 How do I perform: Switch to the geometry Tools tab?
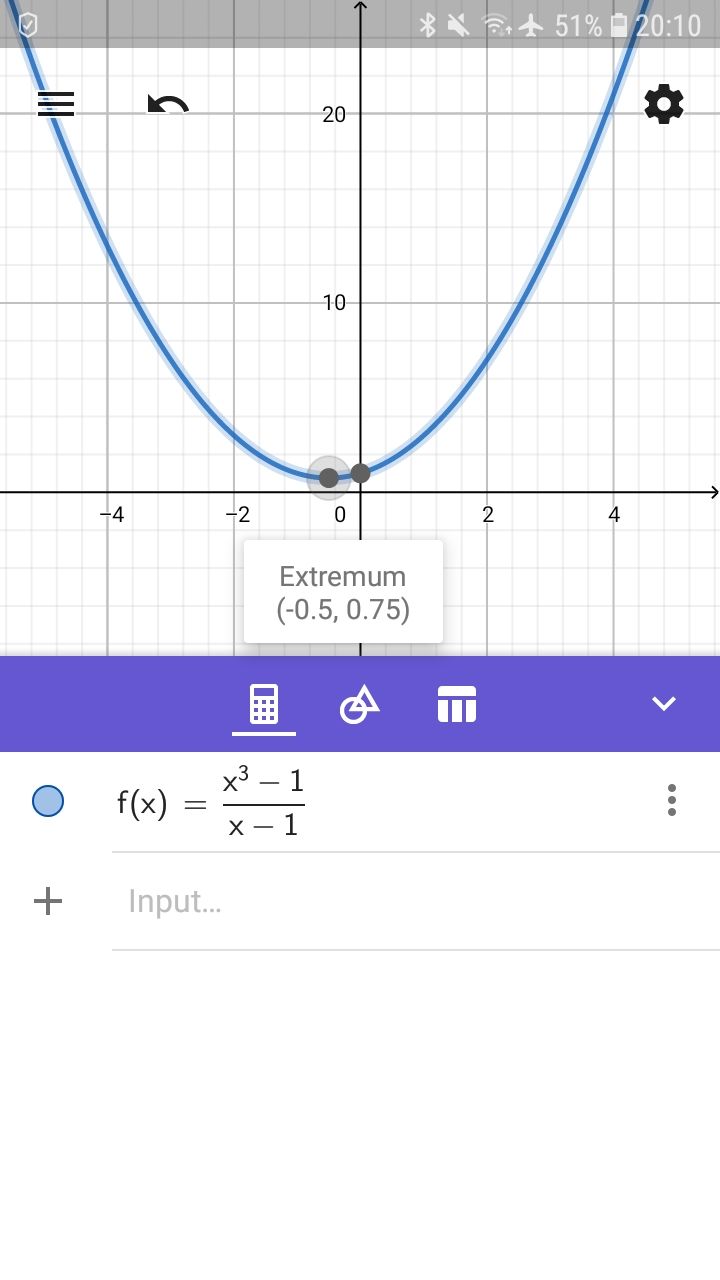coord(360,705)
